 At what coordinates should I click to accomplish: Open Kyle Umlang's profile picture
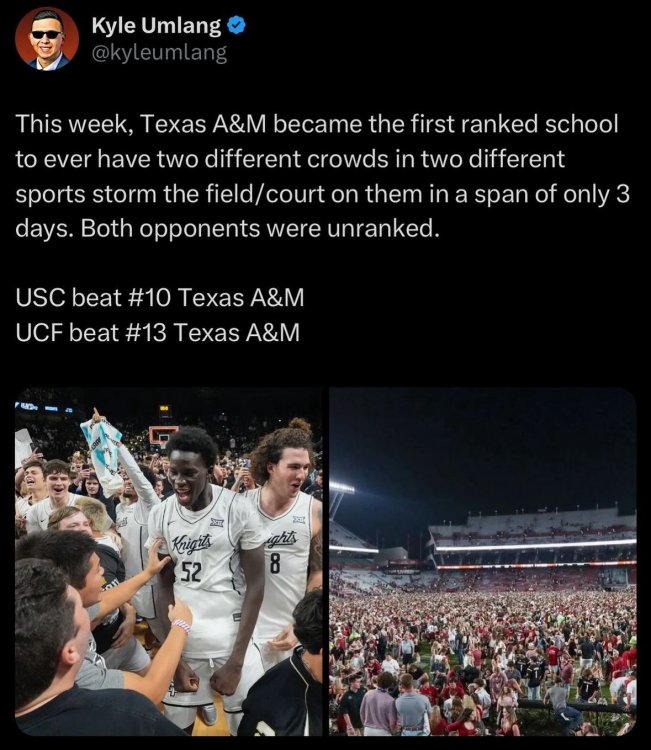(47, 38)
